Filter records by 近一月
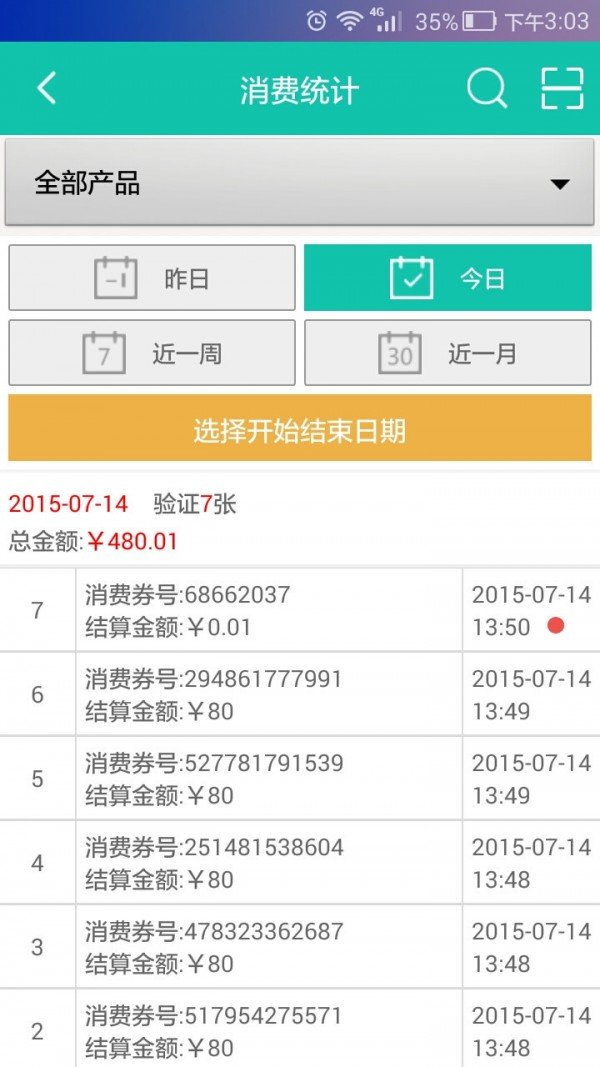Screen dimensions: 600x1067 click(448, 352)
